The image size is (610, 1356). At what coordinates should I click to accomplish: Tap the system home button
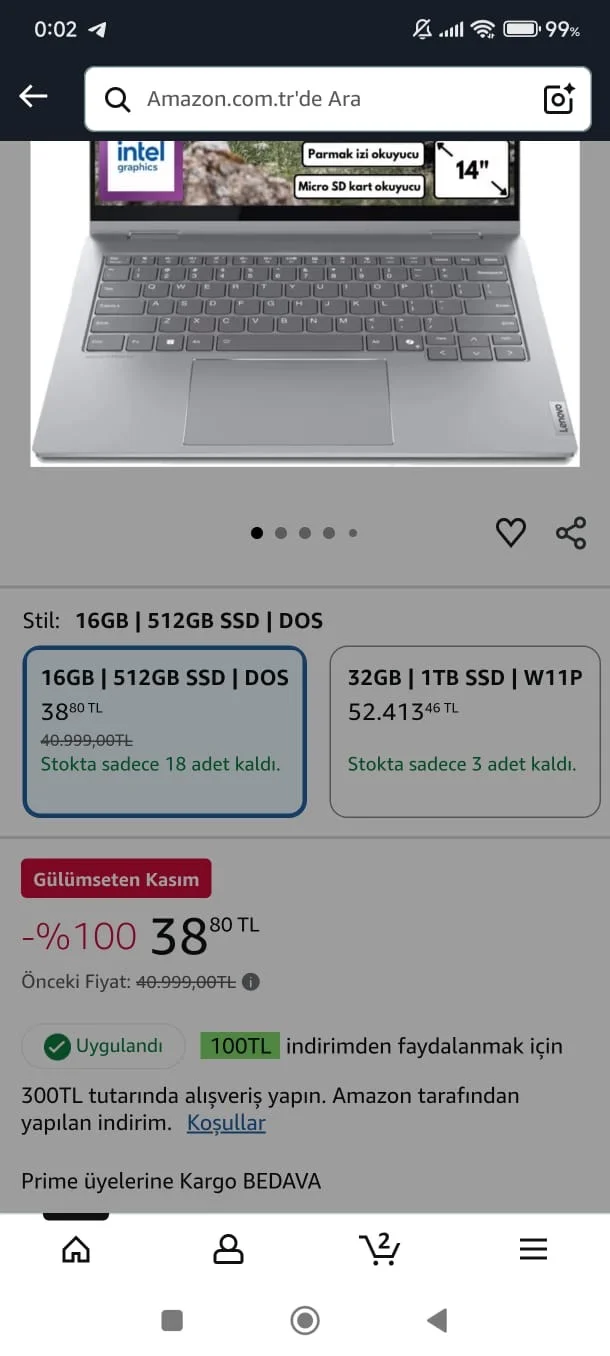305,1321
